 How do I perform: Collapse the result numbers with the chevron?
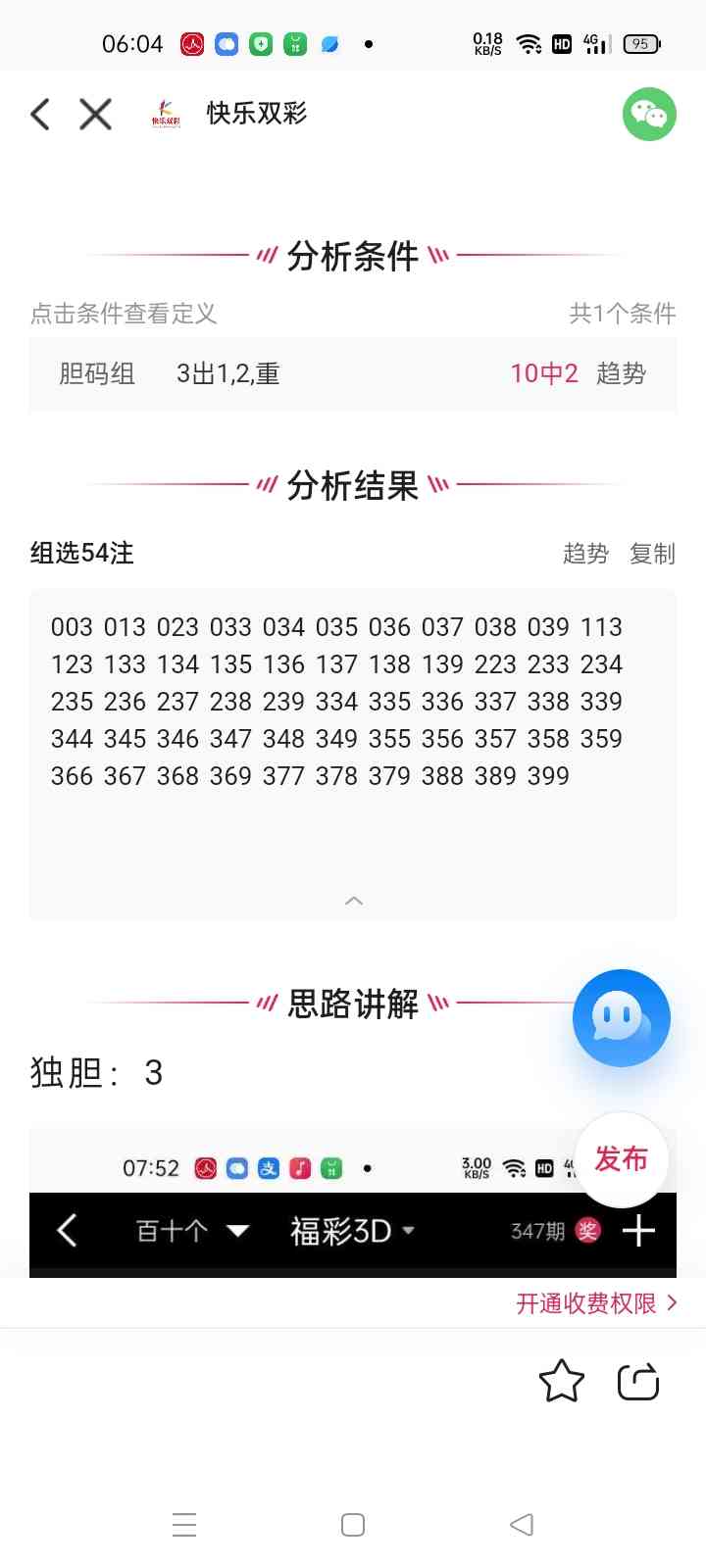pos(354,900)
